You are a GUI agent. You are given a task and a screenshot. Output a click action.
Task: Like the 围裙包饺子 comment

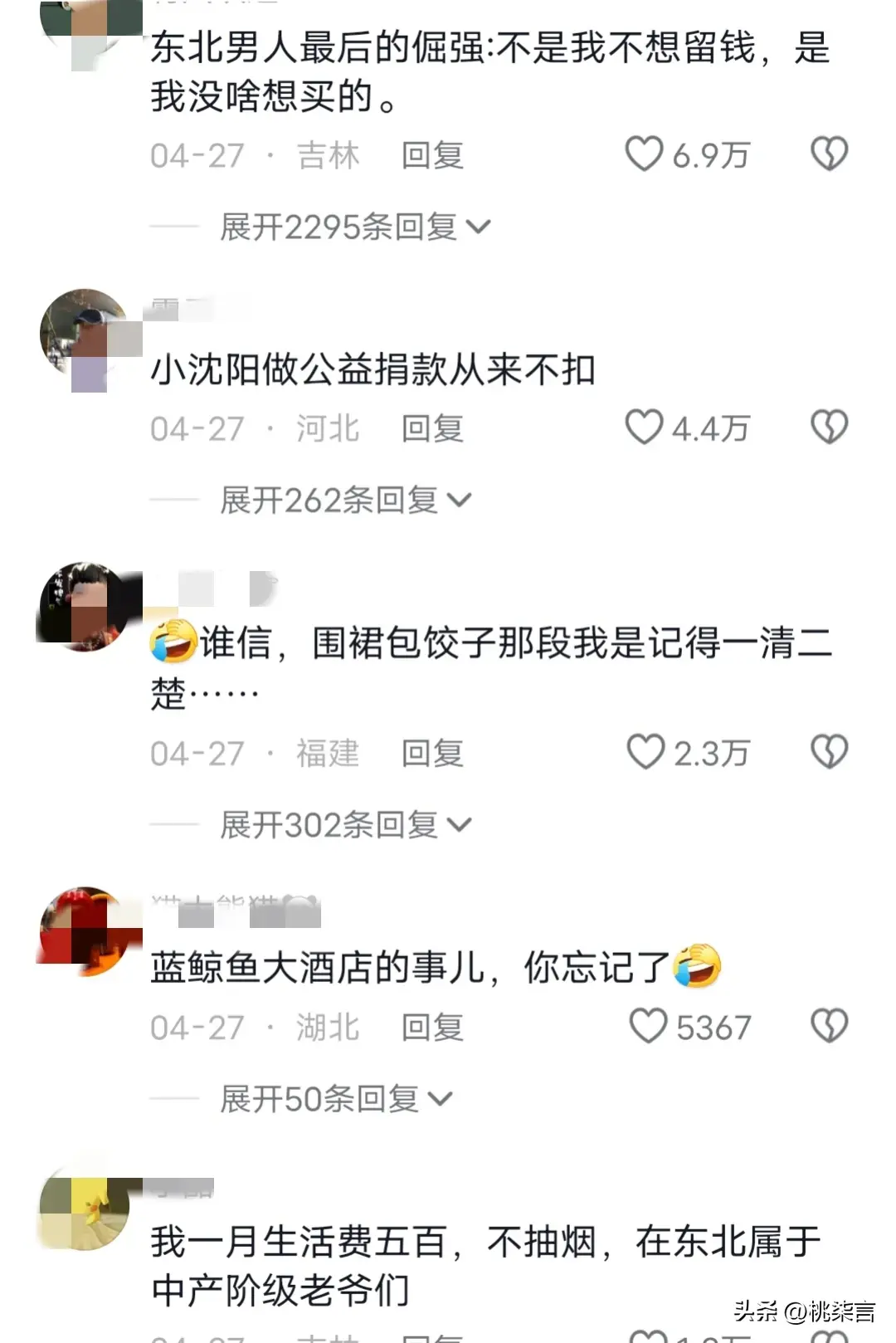click(645, 752)
